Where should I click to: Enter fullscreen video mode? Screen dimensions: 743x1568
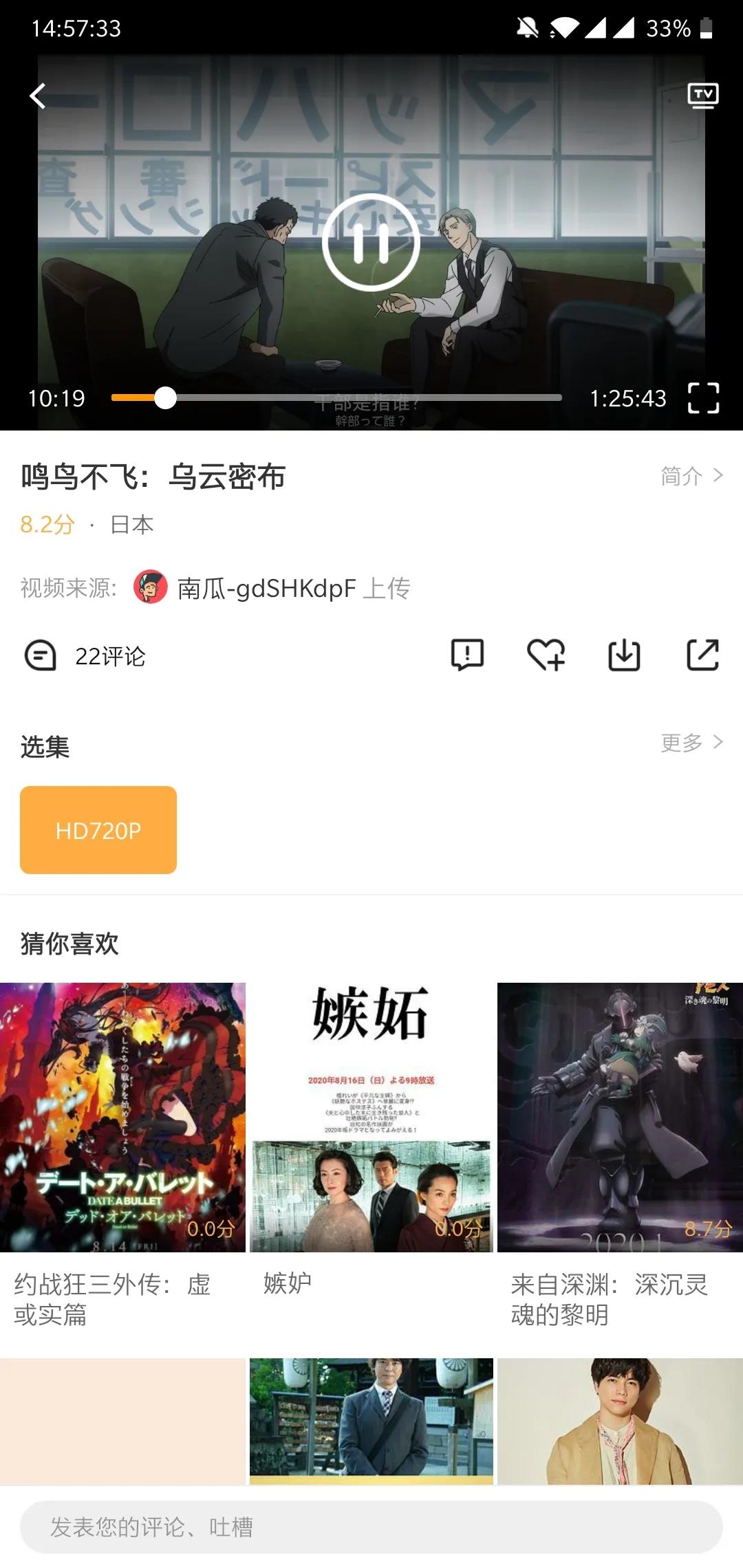[703, 398]
